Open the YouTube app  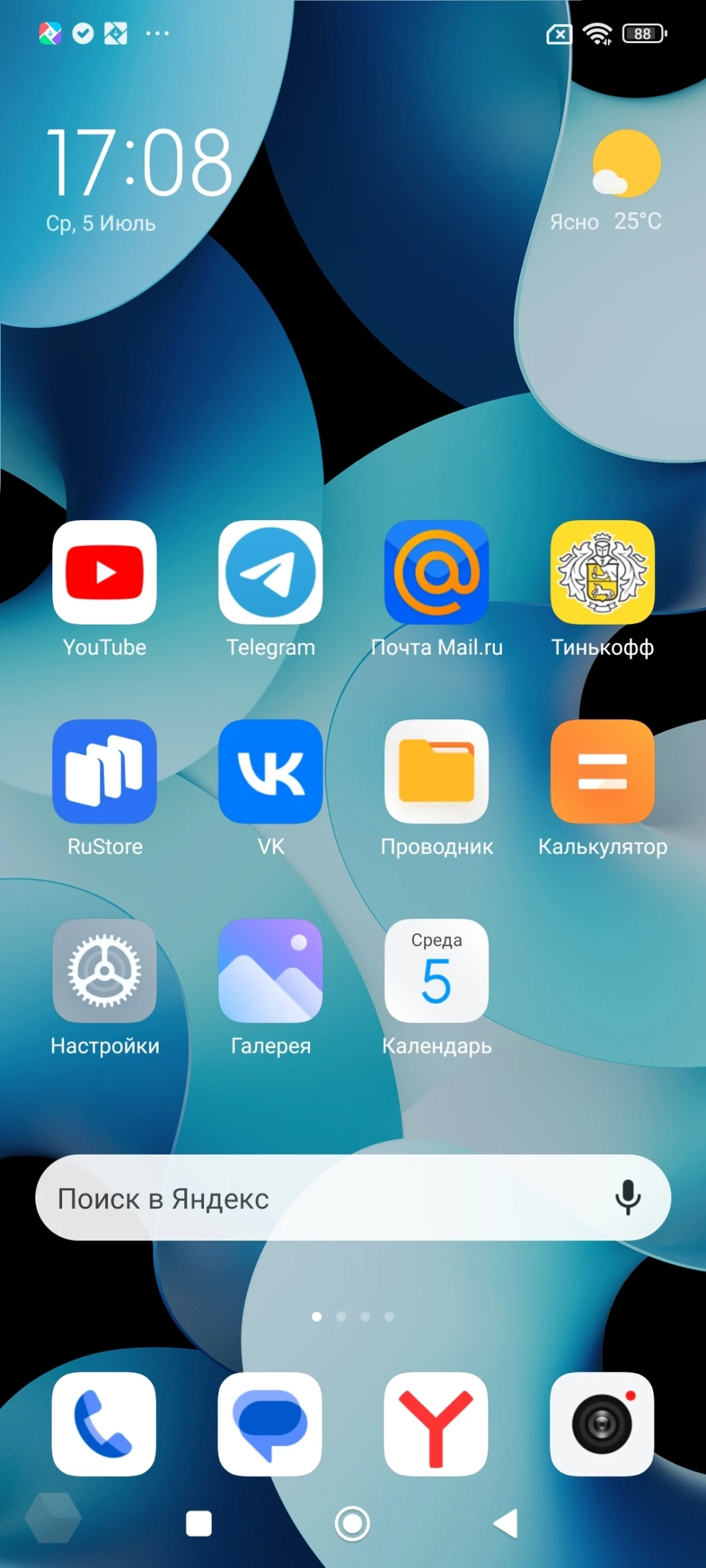[x=104, y=572]
